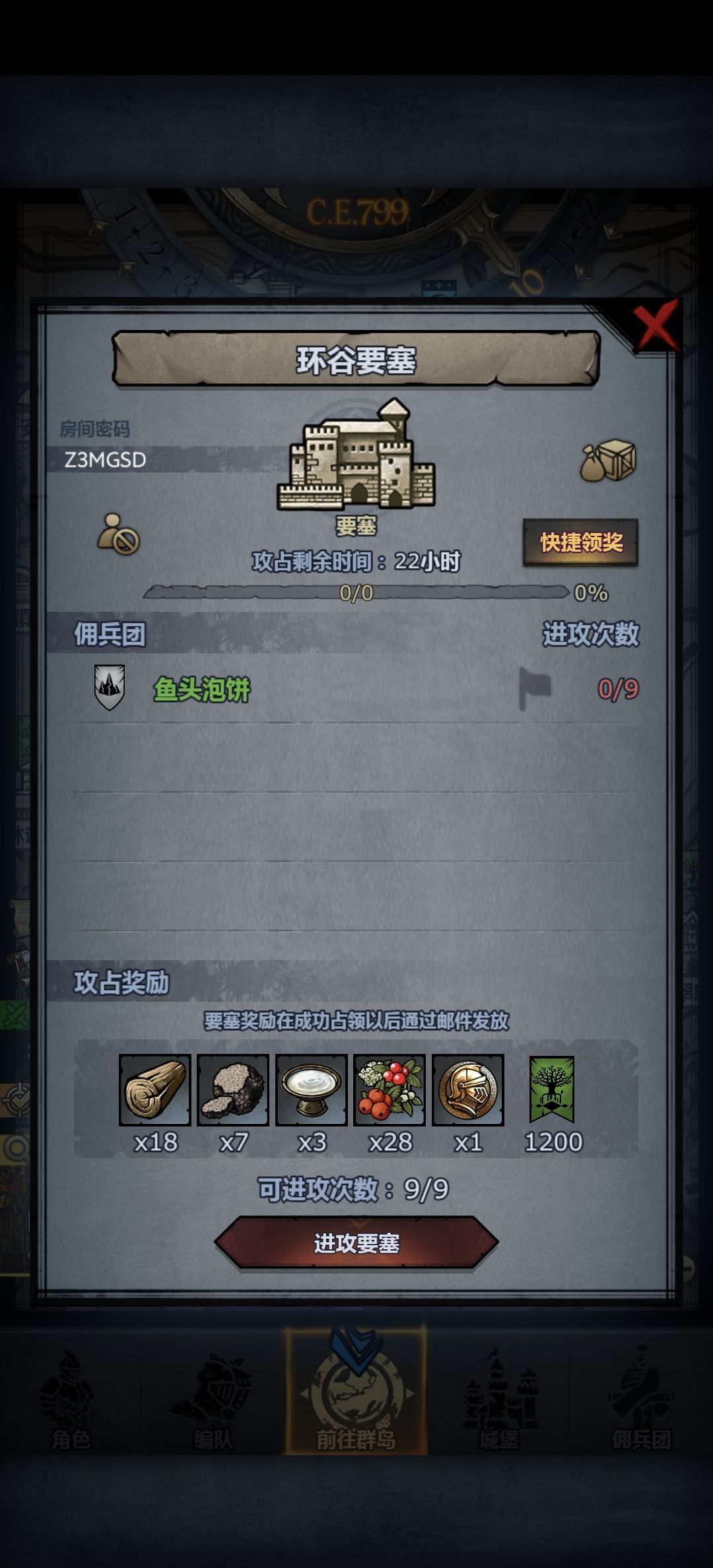Screen dimensions: 713x1568
Task: Tap the room password Z3MGSD
Action: pos(105,459)
